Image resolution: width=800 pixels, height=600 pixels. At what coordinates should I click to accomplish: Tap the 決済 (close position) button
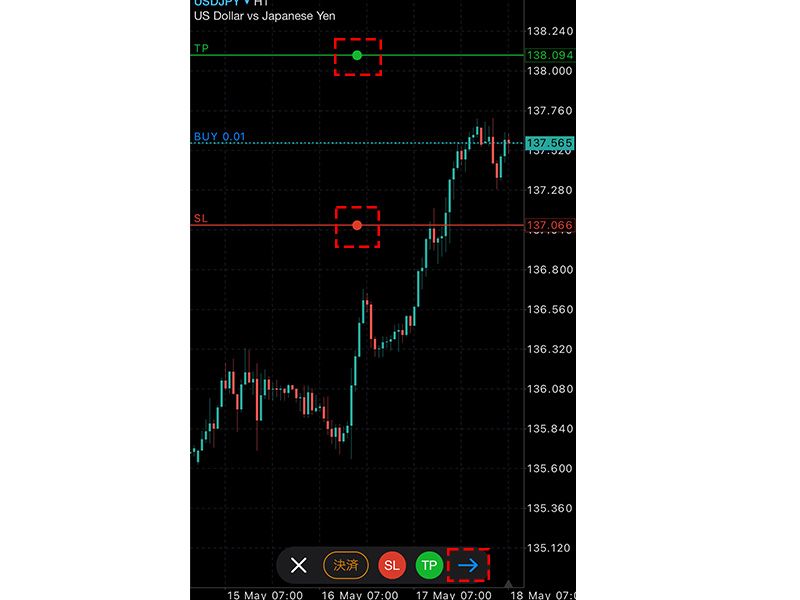(x=346, y=566)
